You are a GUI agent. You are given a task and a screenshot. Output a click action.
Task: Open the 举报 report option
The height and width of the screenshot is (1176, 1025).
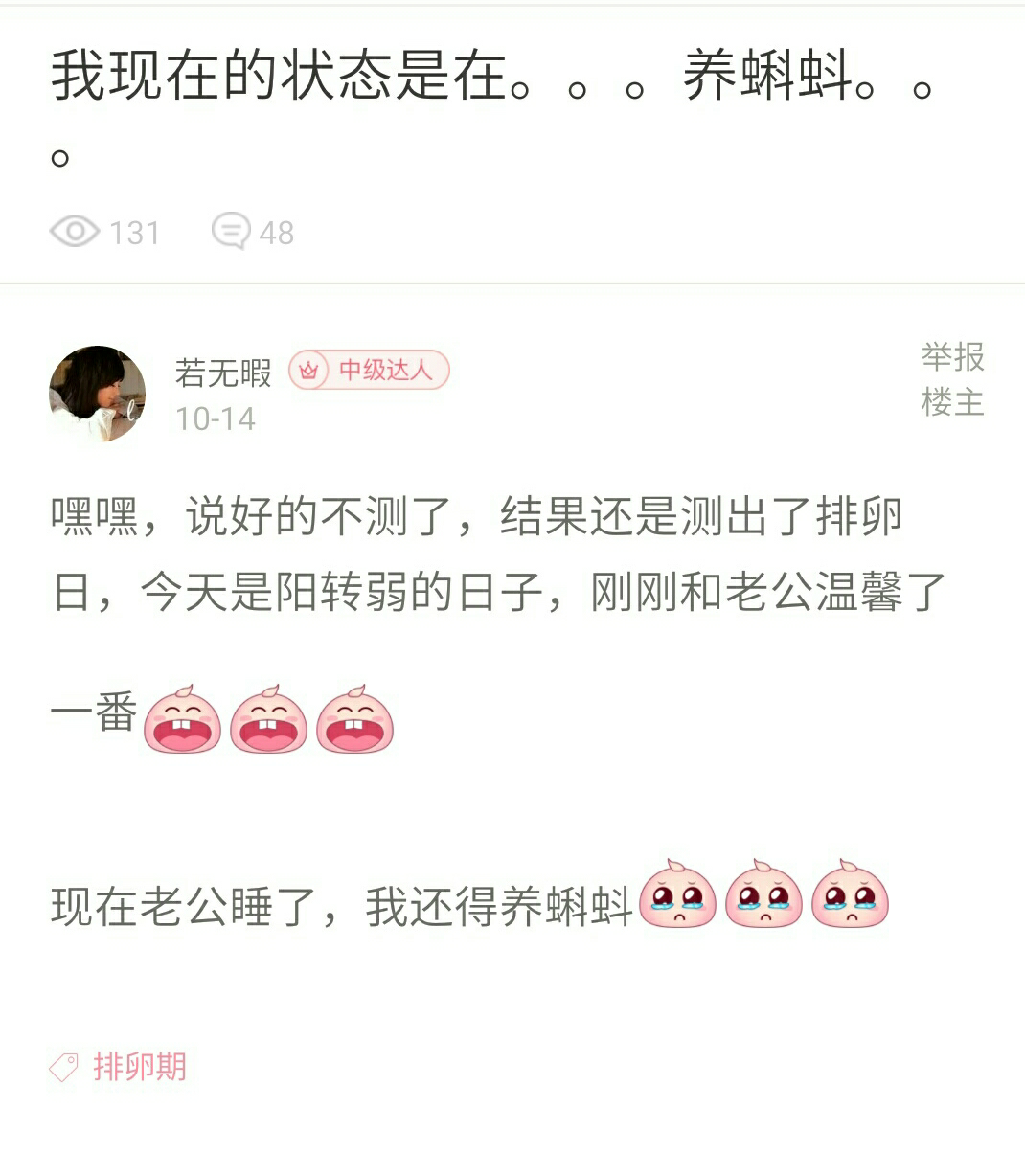coord(952,356)
